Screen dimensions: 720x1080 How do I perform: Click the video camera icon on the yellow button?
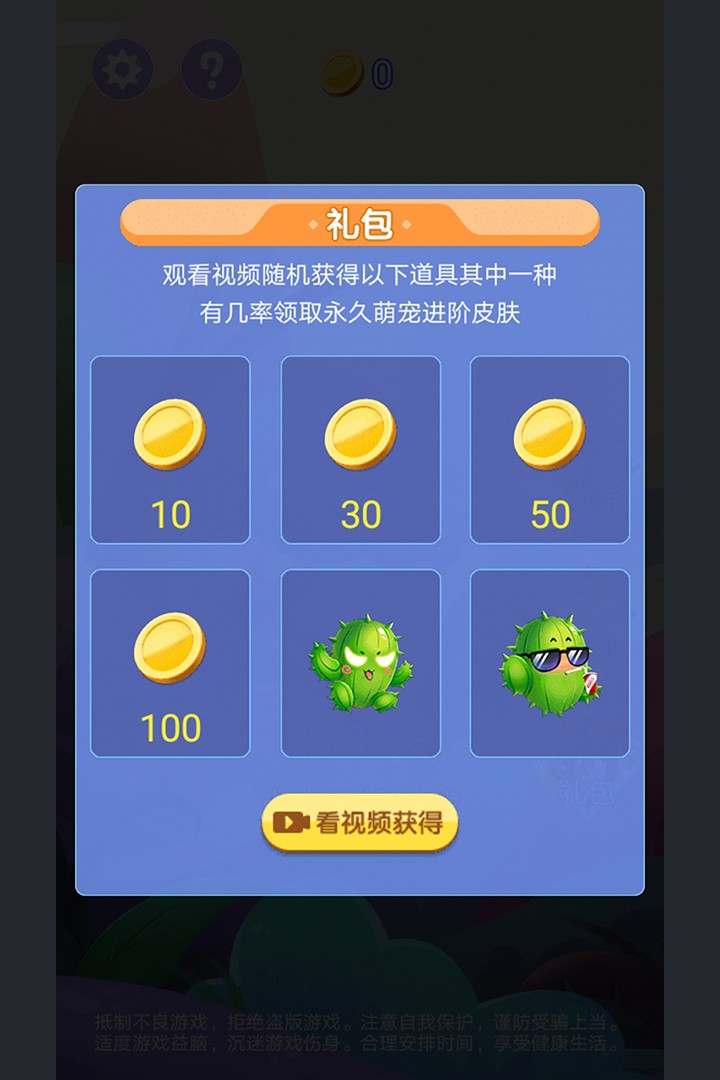click(x=290, y=823)
